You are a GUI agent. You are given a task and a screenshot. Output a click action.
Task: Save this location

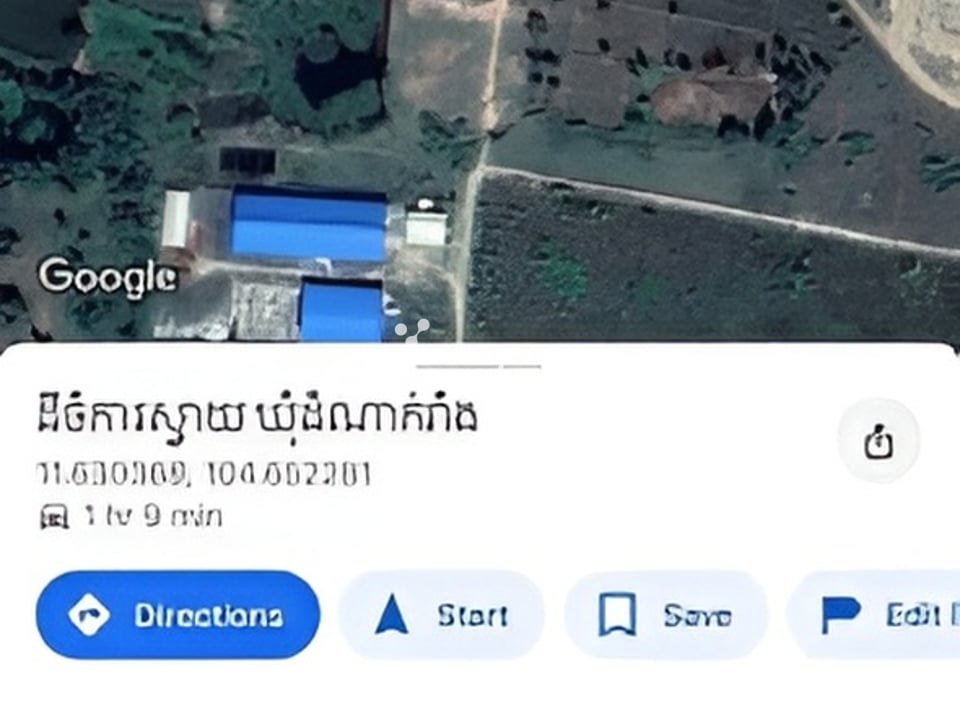pos(666,615)
